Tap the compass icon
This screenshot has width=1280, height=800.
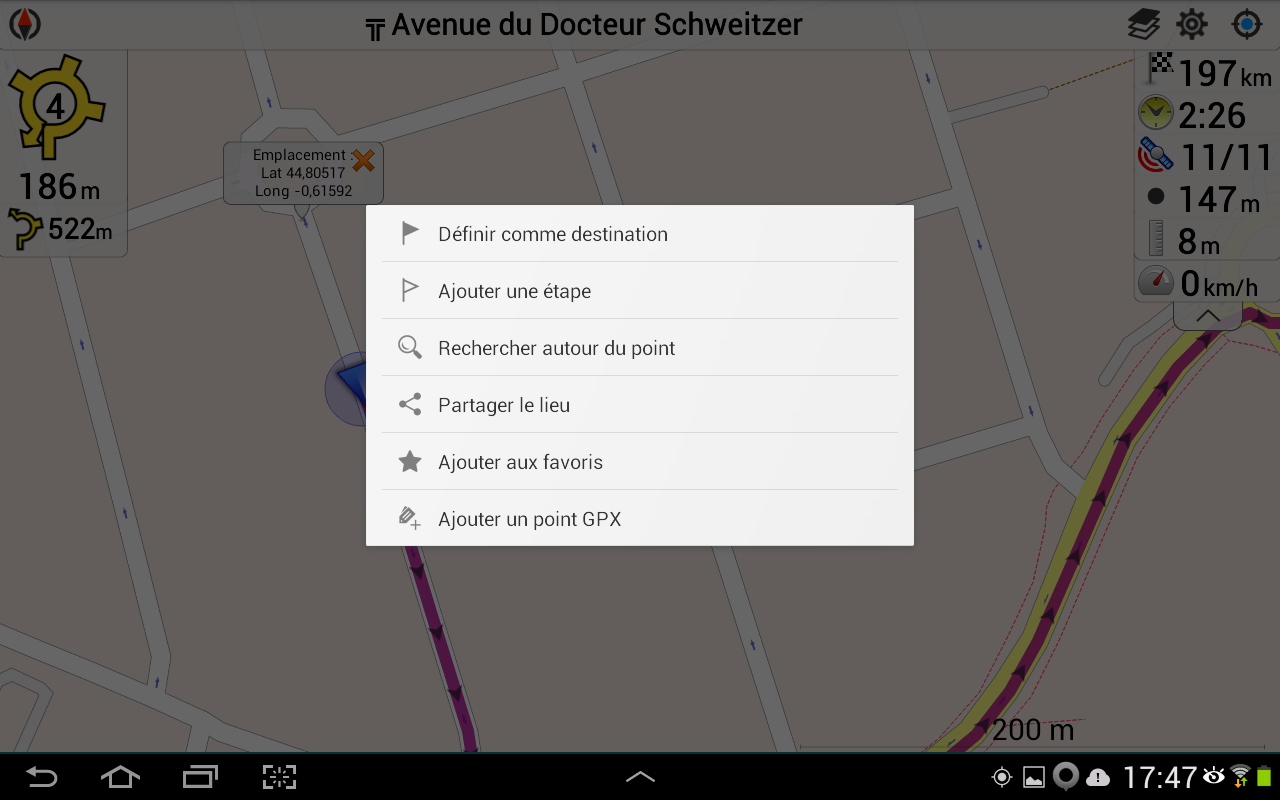[x=25, y=24]
